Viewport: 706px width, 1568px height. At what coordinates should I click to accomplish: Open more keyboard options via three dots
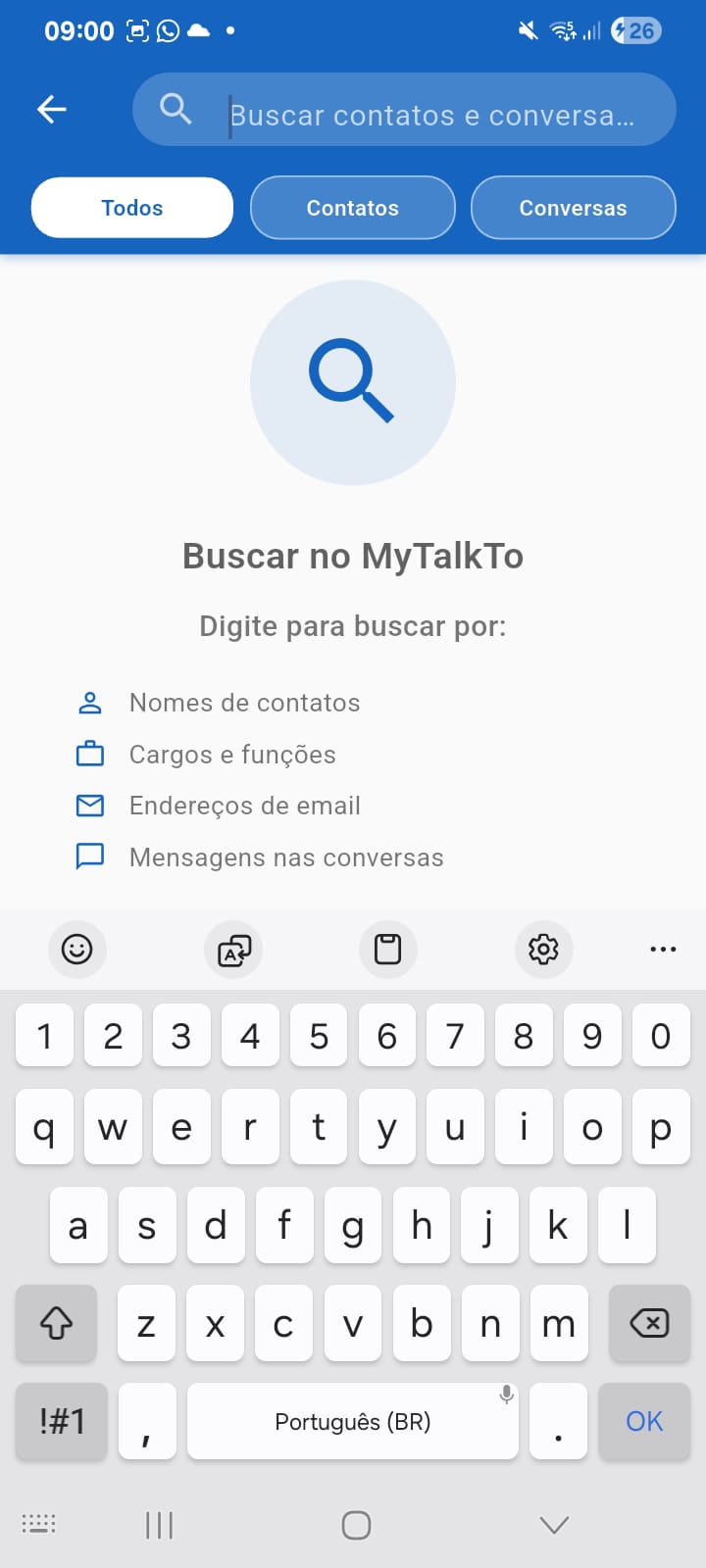click(x=663, y=949)
